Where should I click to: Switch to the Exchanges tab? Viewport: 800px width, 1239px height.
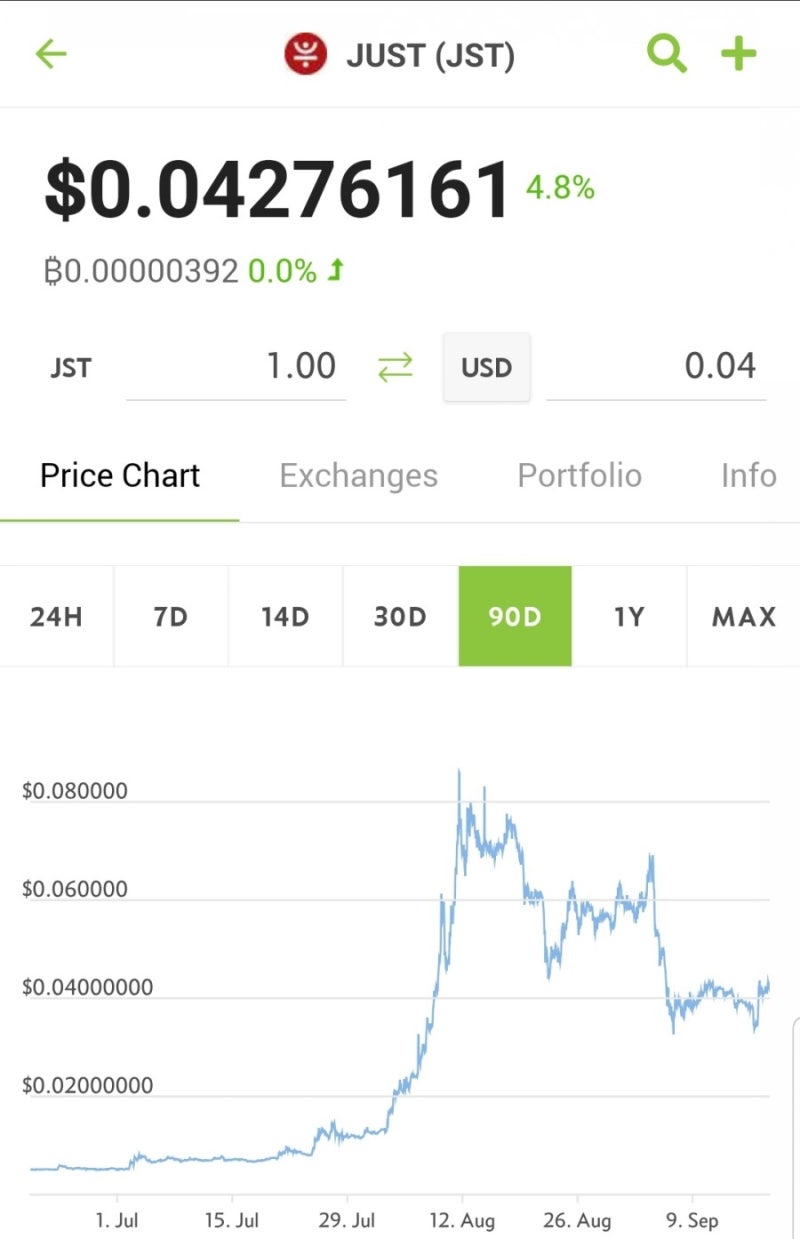[357, 475]
